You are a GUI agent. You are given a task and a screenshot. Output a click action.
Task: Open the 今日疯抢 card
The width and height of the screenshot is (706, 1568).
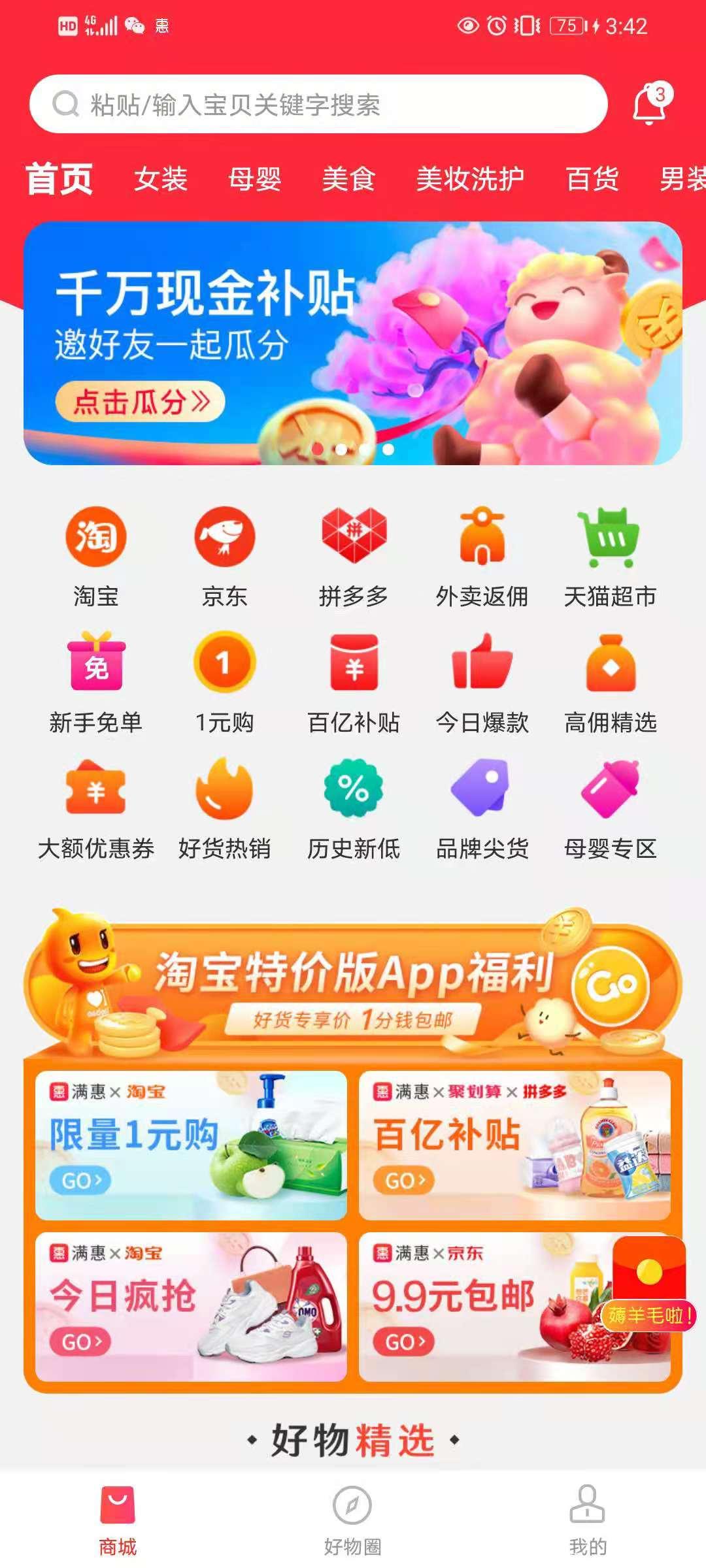tap(191, 1307)
